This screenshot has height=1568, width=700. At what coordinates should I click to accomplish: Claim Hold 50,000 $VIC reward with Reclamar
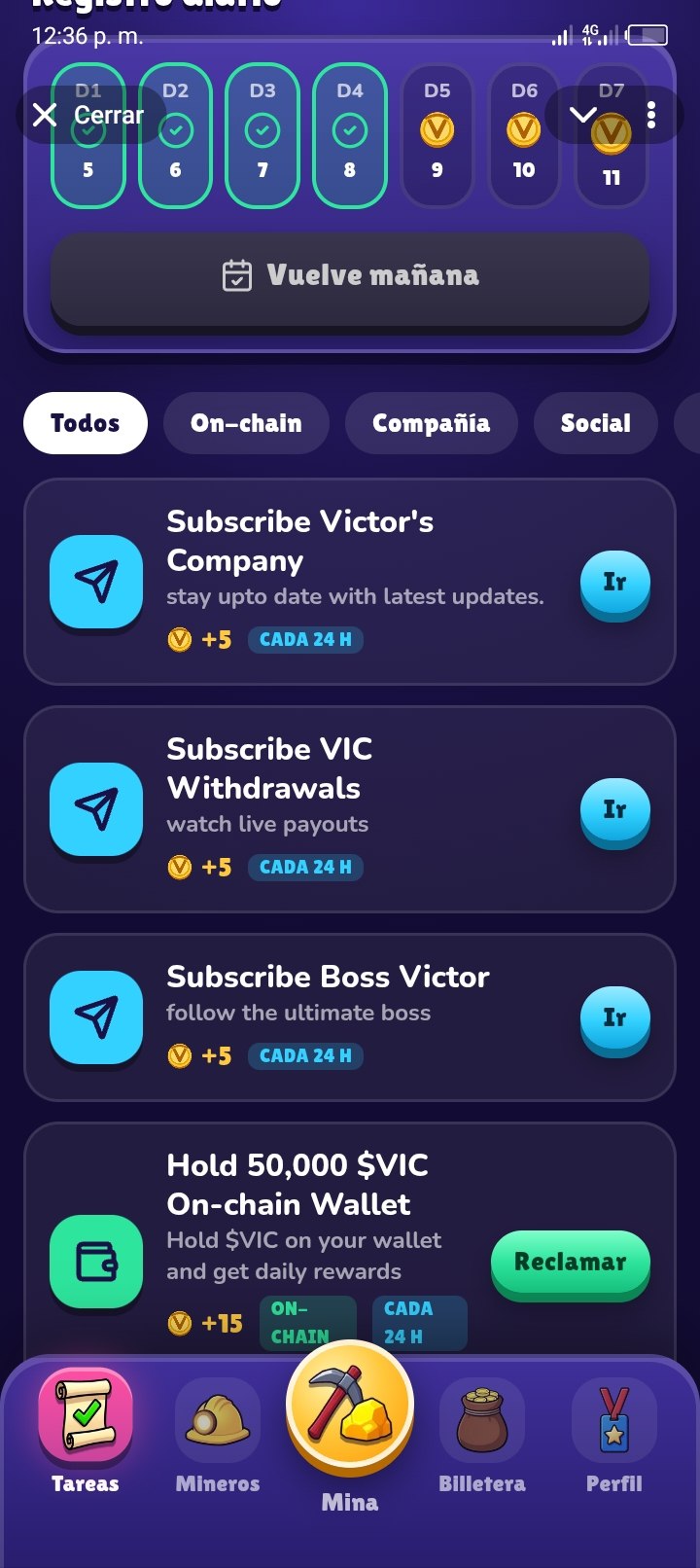click(x=570, y=1263)
